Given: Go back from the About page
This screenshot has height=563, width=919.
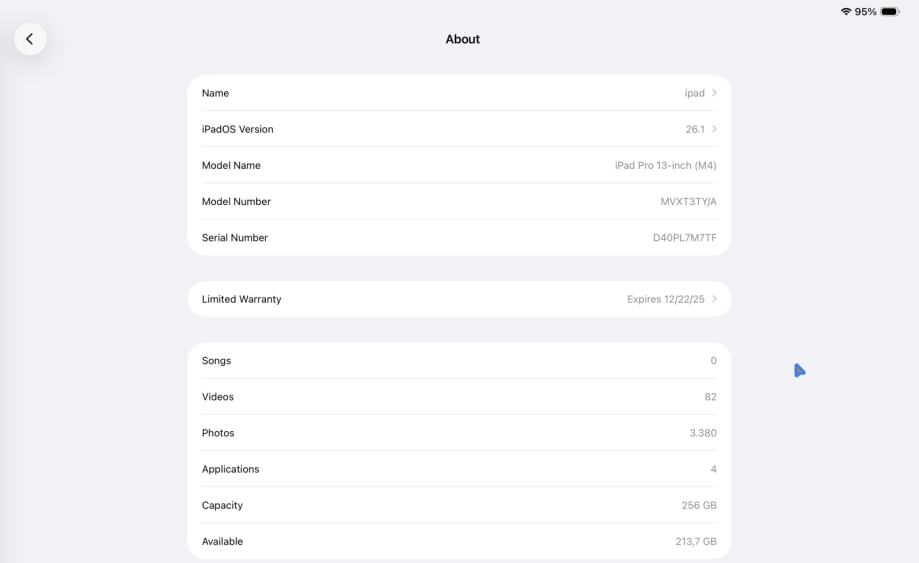Looking at the screenshot, I should (x=30, y=39).
